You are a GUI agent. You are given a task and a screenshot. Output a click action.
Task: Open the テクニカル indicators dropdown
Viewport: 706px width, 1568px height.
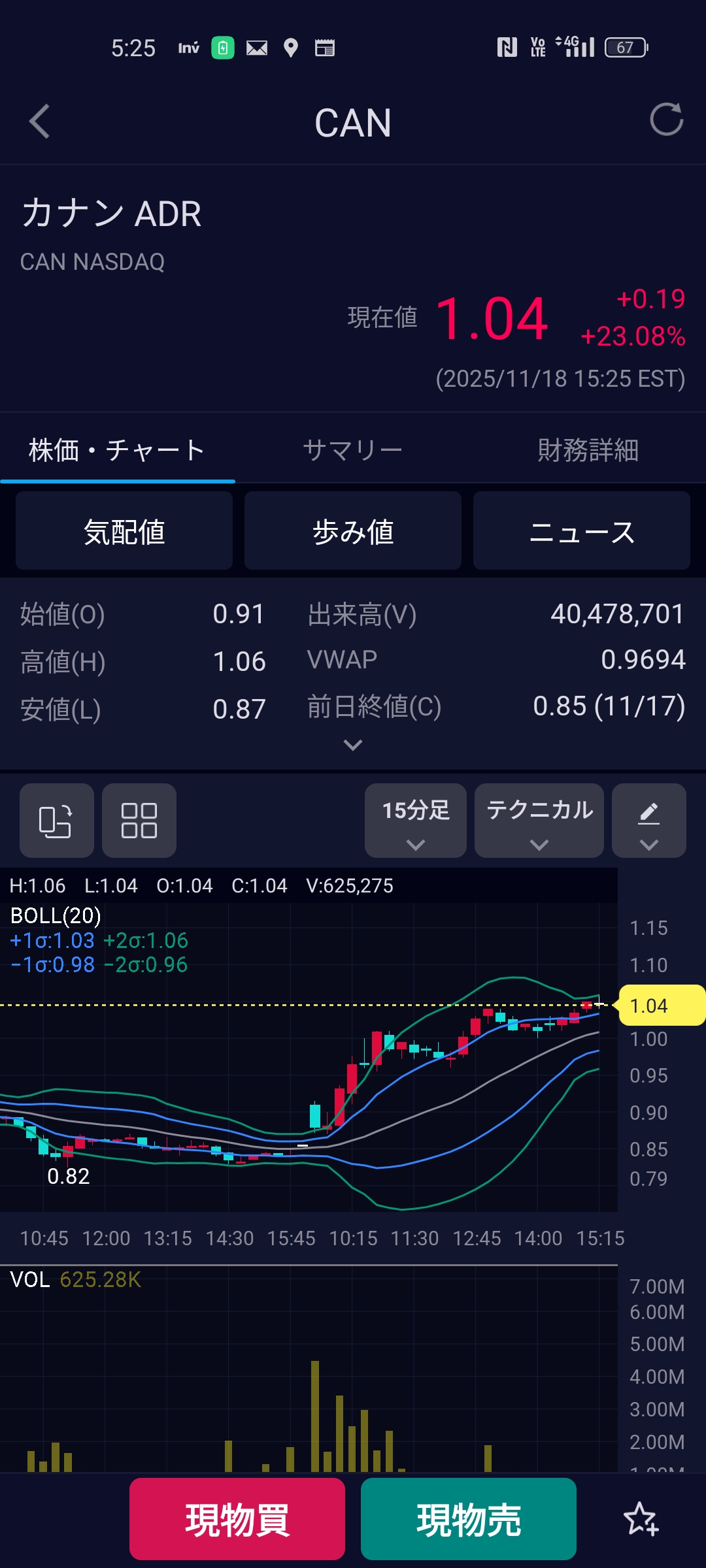tap(539, 821)
